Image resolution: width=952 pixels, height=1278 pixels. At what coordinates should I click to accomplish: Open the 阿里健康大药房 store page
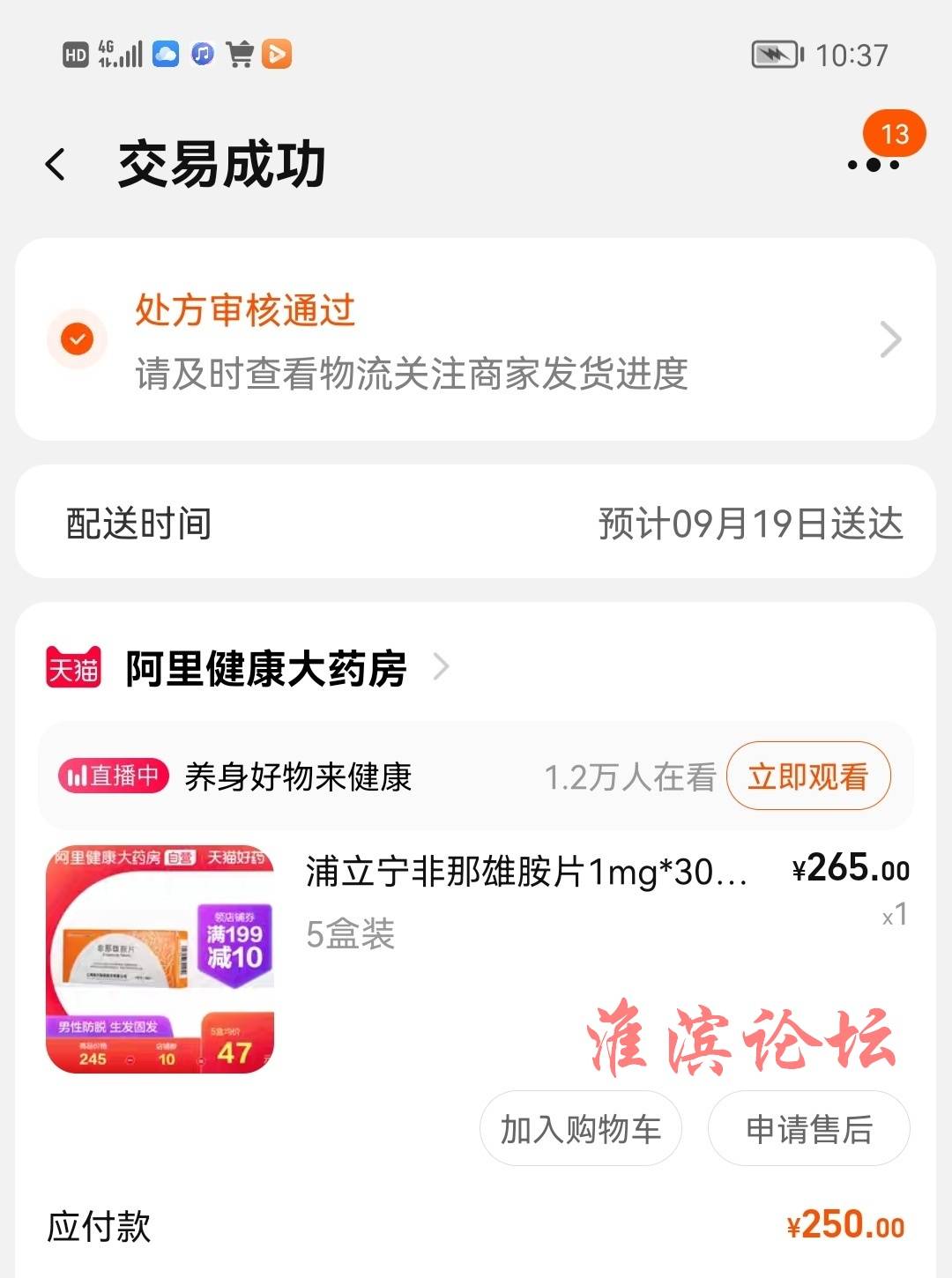[x=265, y=669]
